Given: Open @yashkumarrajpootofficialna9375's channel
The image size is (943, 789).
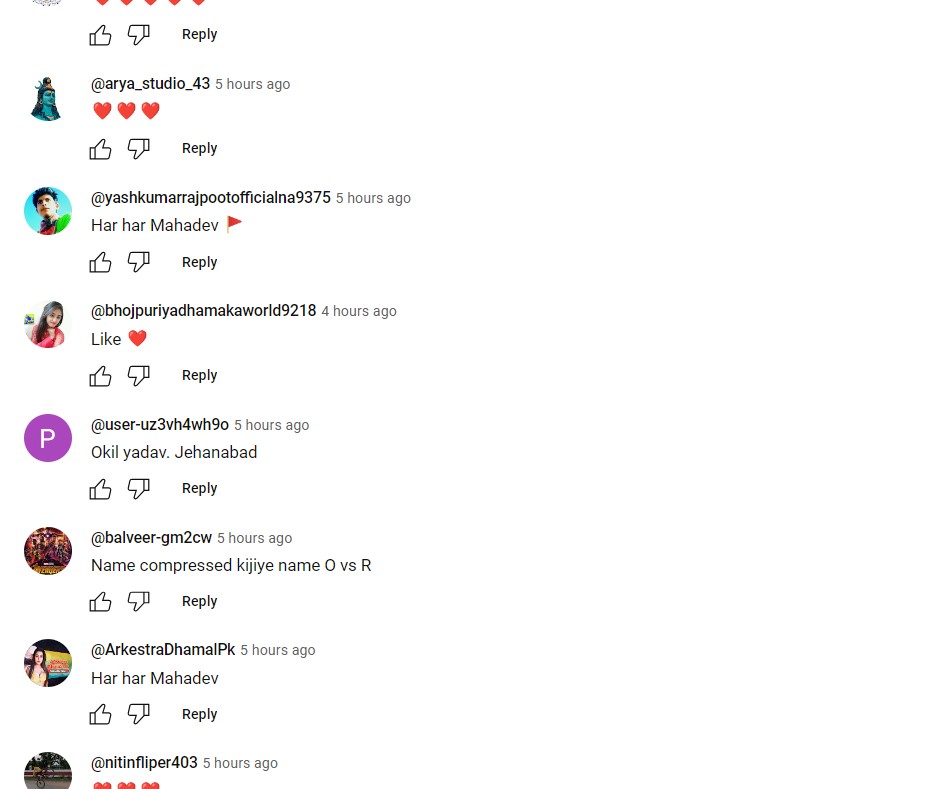Looking at the screenshot, I should 210,198.
